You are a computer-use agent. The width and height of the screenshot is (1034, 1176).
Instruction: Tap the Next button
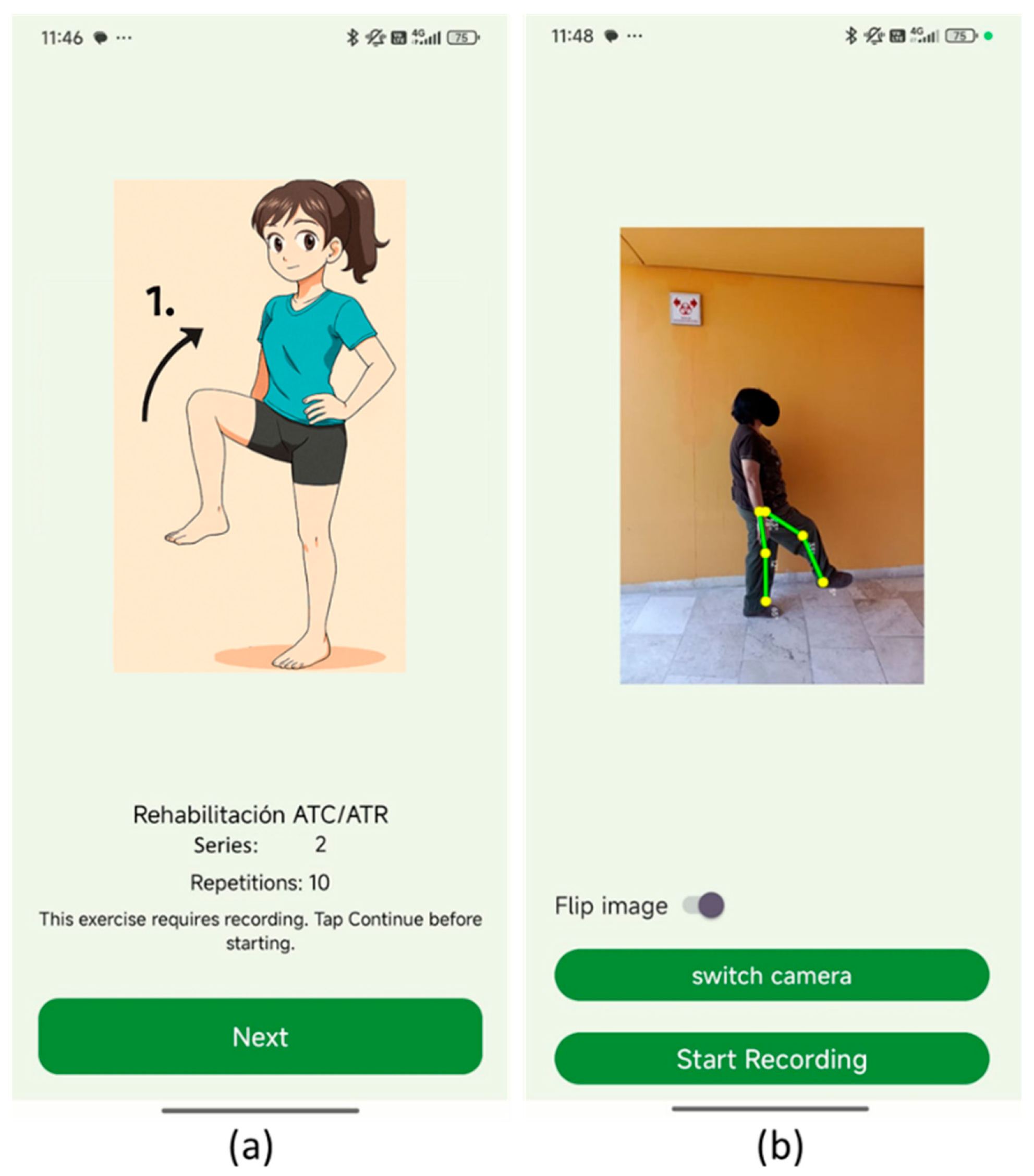pyautogui.click(x=260, y=1036)
